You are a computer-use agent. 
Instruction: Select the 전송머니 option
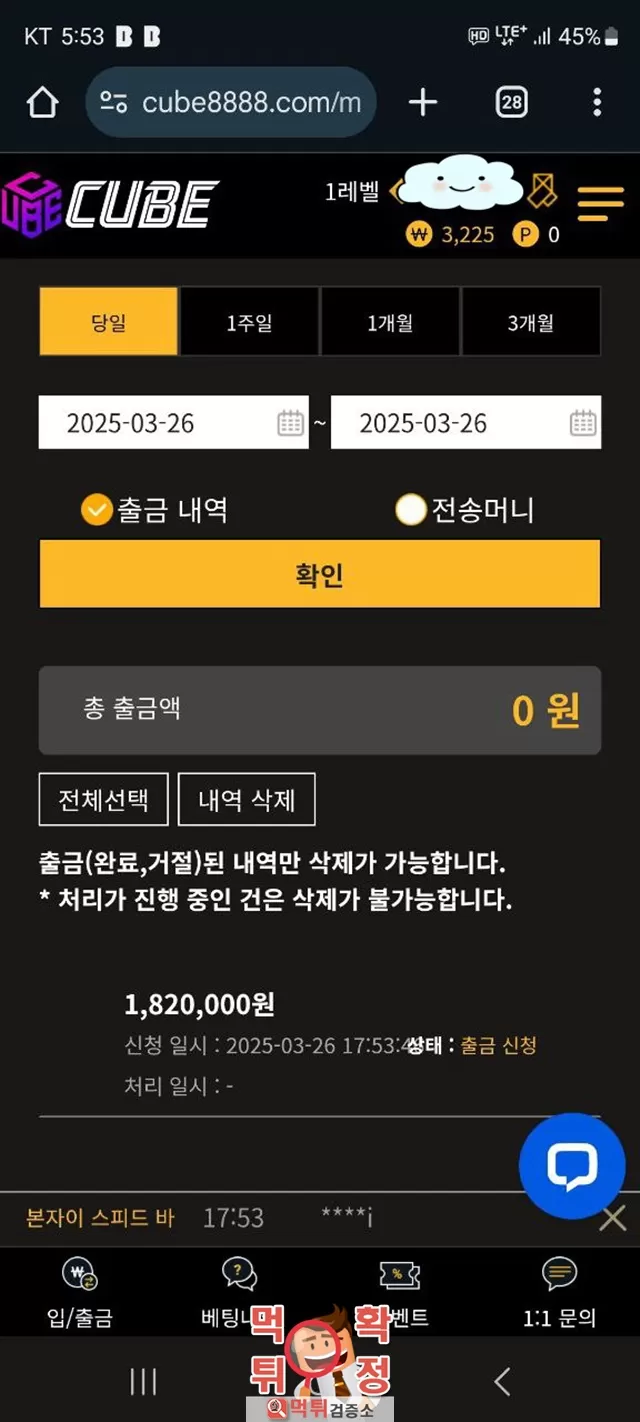(x=465, y=510)
